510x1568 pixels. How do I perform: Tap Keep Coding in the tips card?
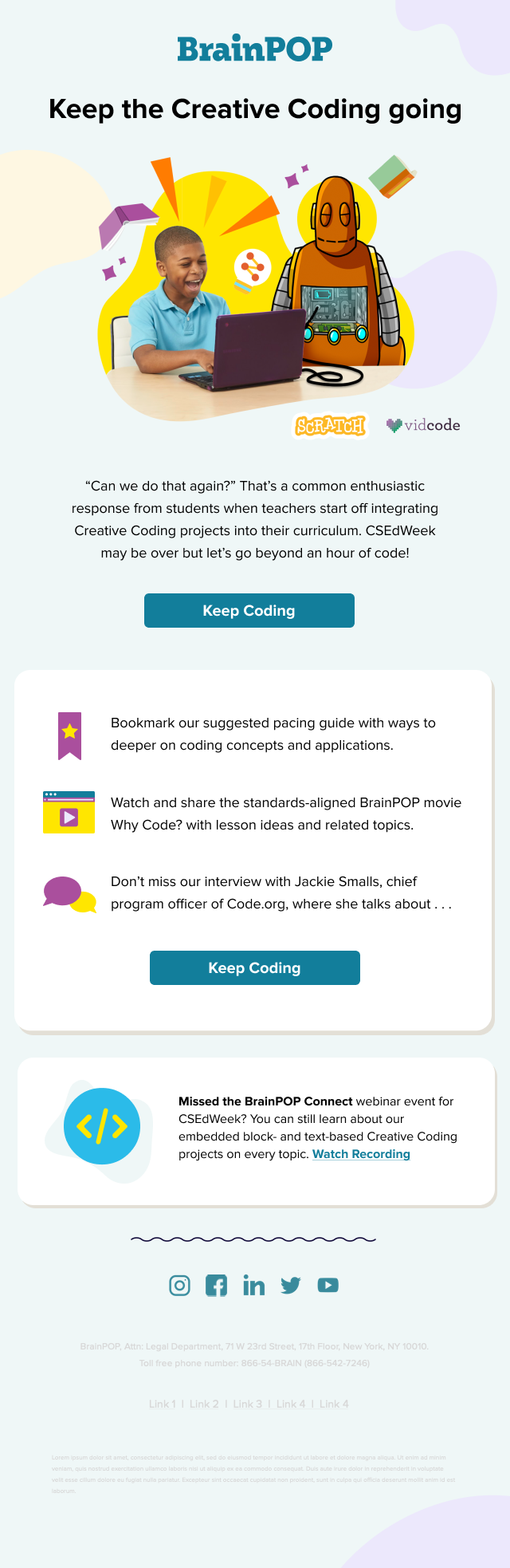pos(254,967)
